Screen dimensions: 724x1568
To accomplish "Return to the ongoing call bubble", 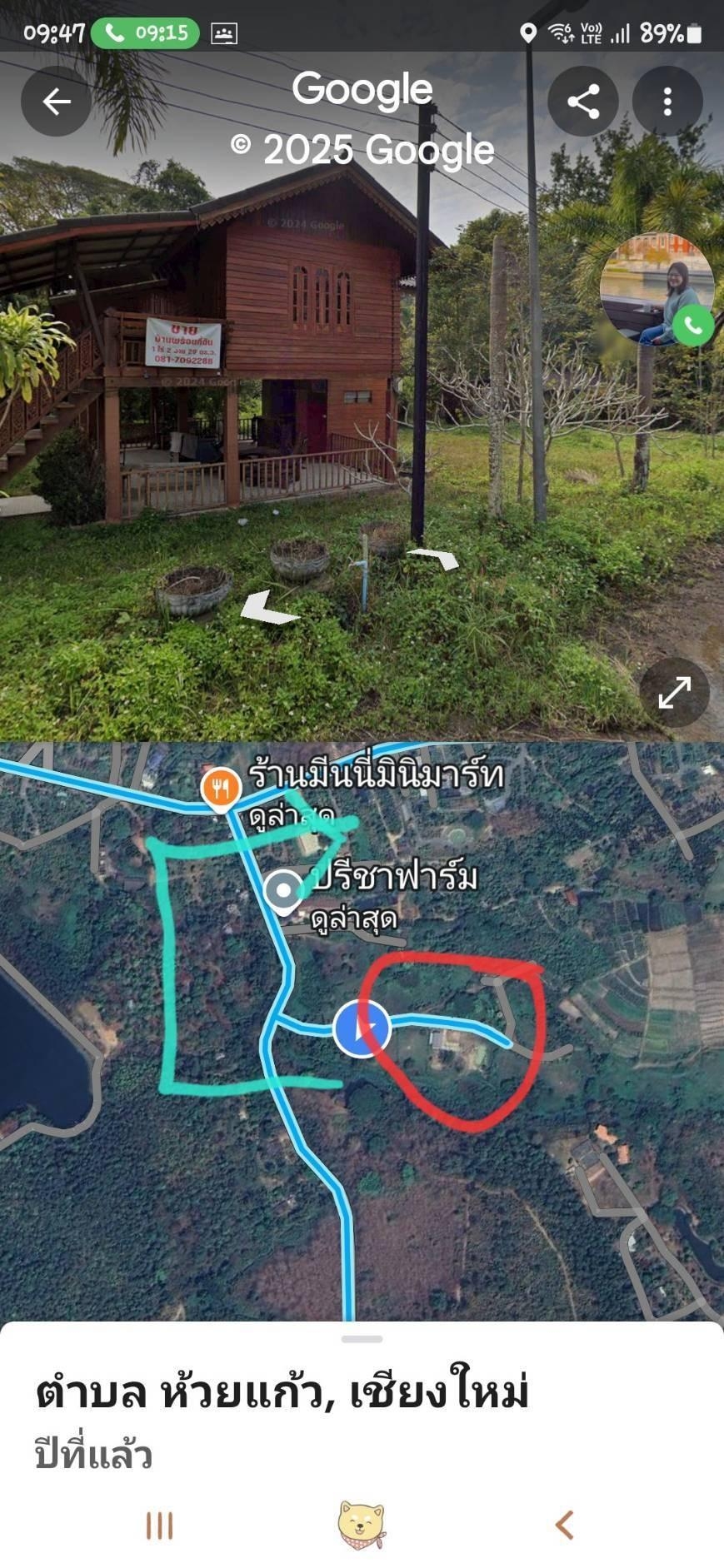I will tap(146, 32).
